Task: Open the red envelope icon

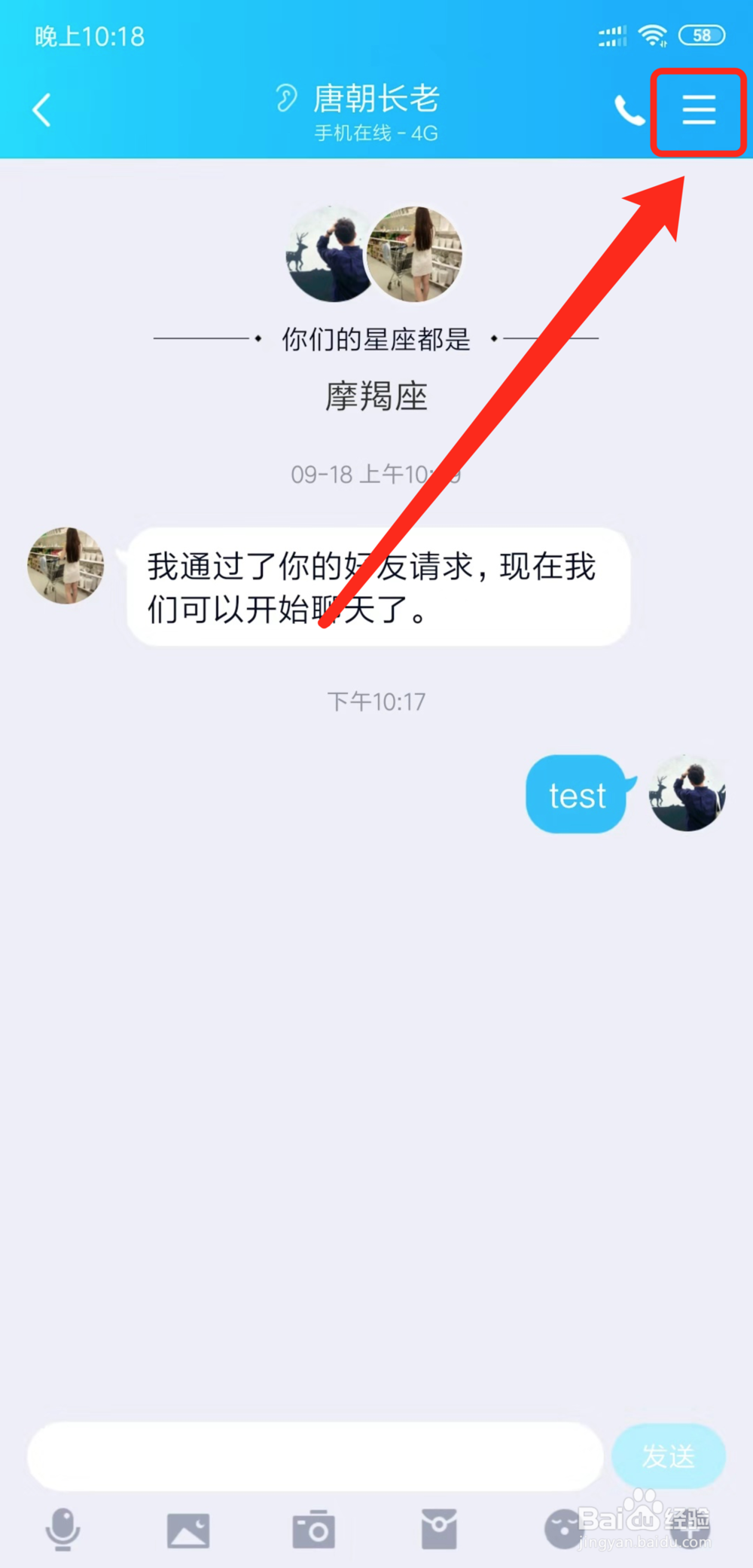Action: pos(439,1528)
